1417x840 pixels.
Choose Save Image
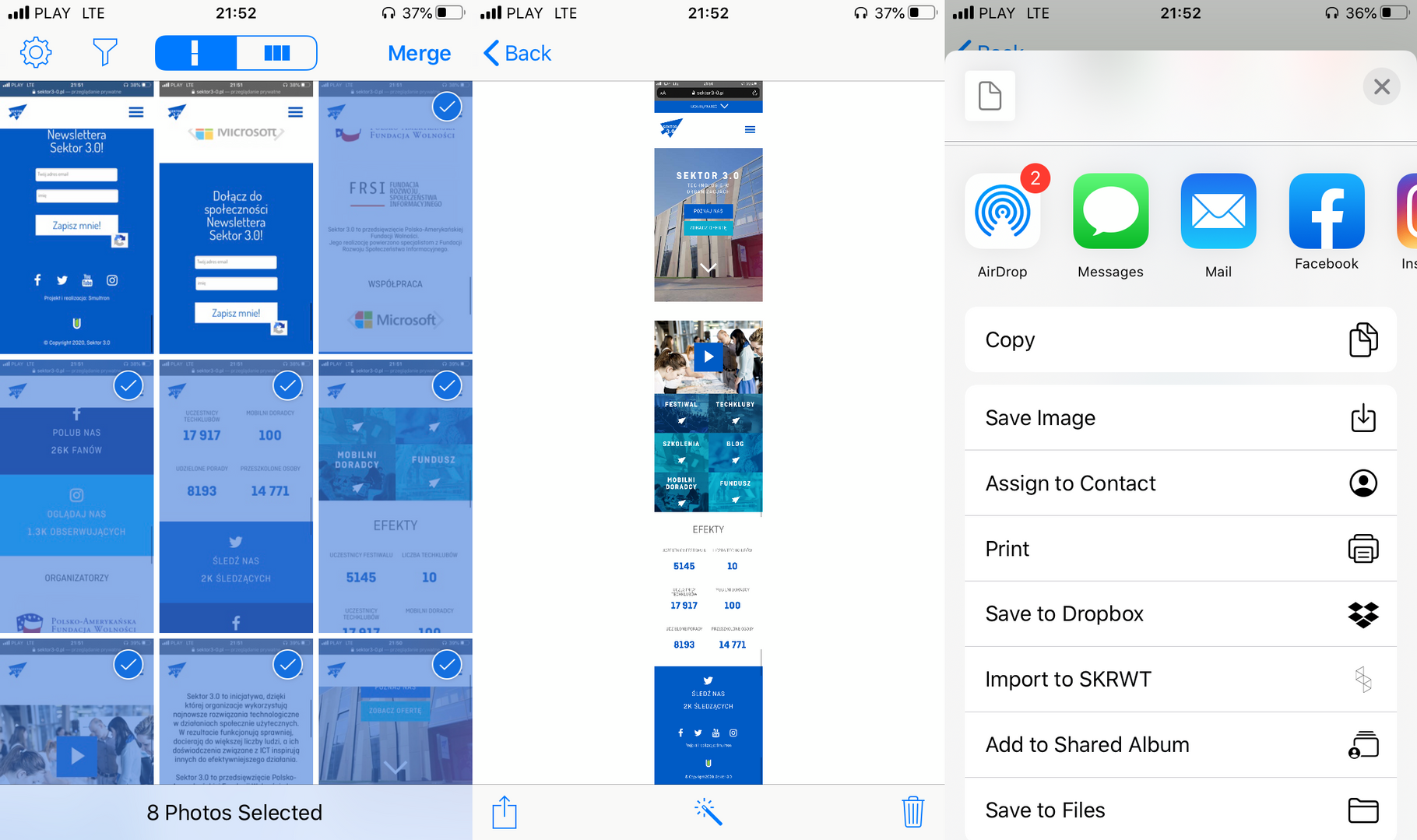pyautogui.click(x=1180, y=418)
